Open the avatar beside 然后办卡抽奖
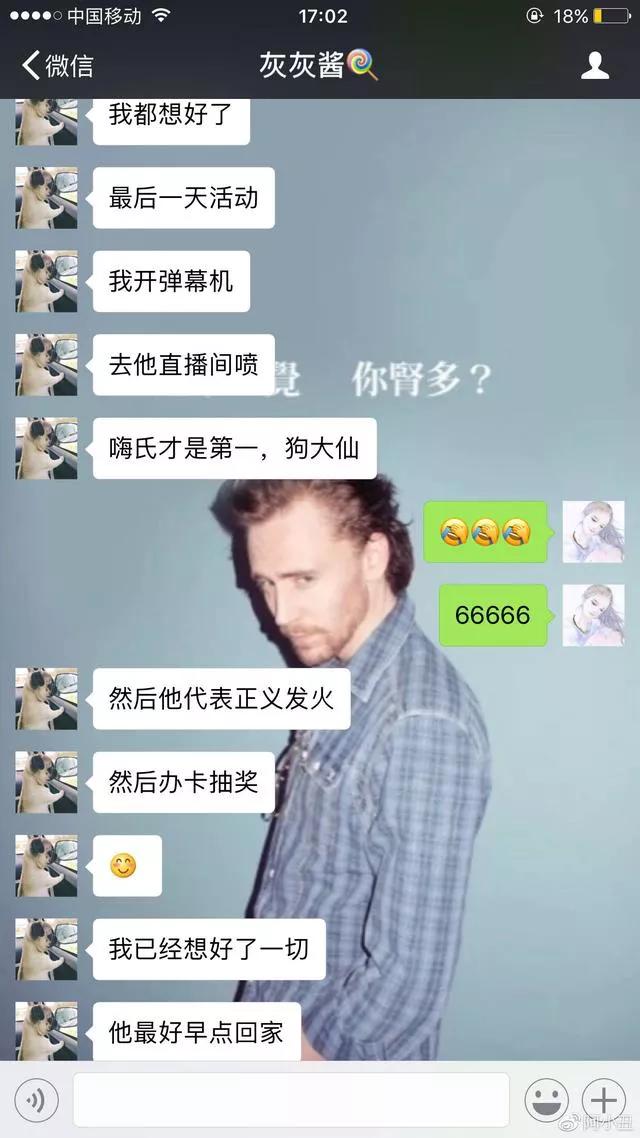Screen dimensions: 640x1138 point(46,782)
